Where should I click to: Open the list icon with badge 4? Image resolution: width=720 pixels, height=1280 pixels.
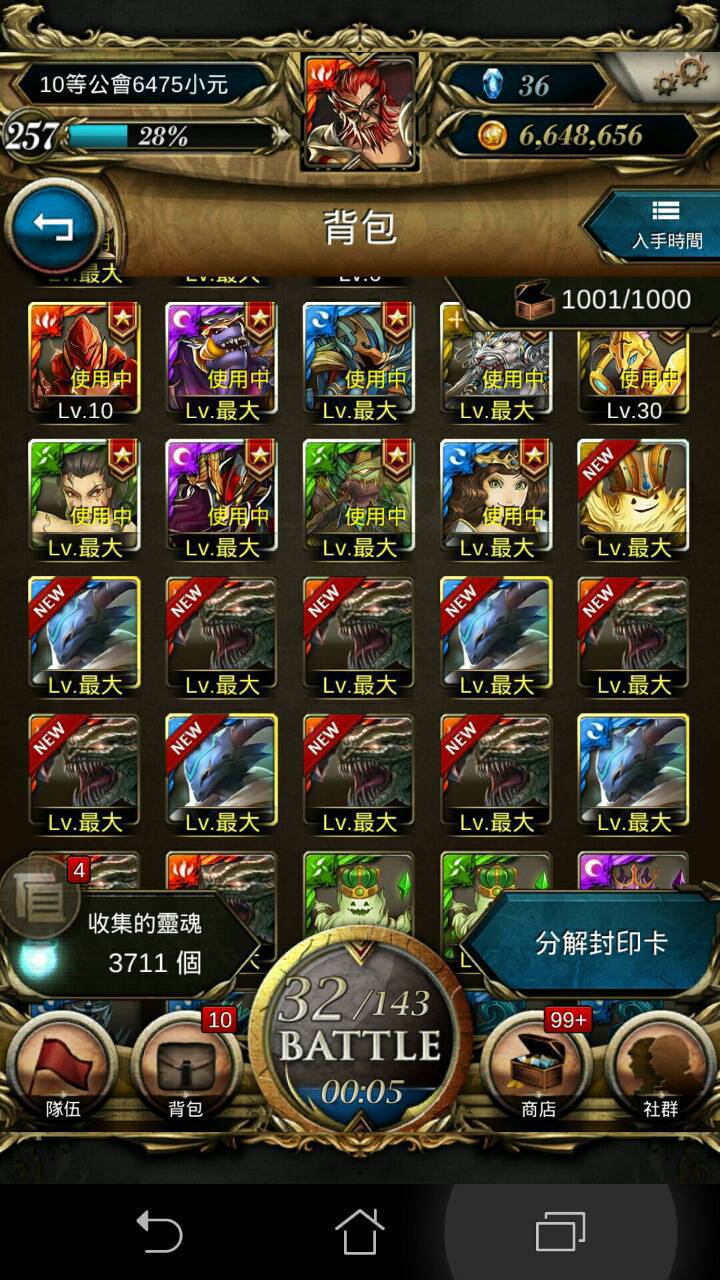pyautogui.click(x=40, y=904)
